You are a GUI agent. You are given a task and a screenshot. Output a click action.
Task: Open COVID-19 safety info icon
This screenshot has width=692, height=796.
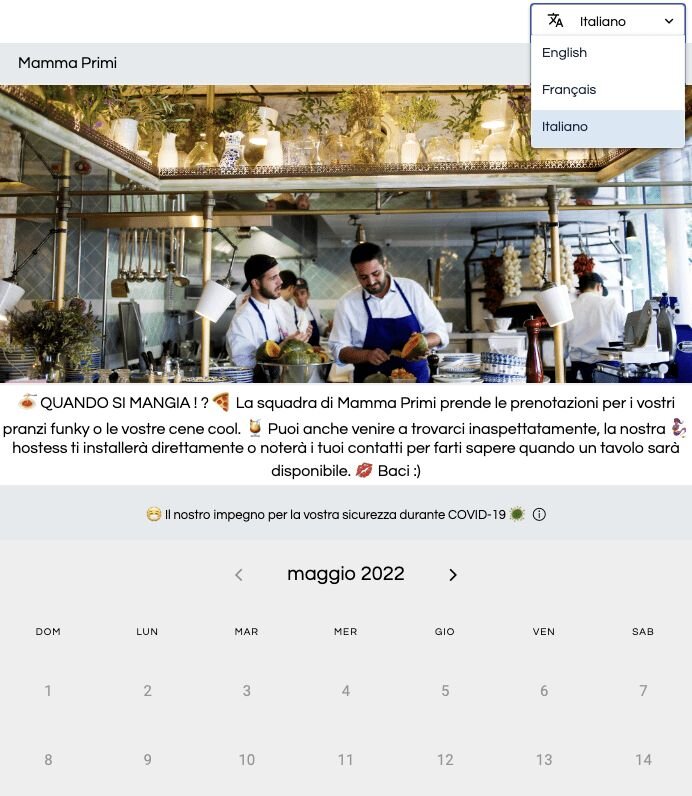coord(539,515)
